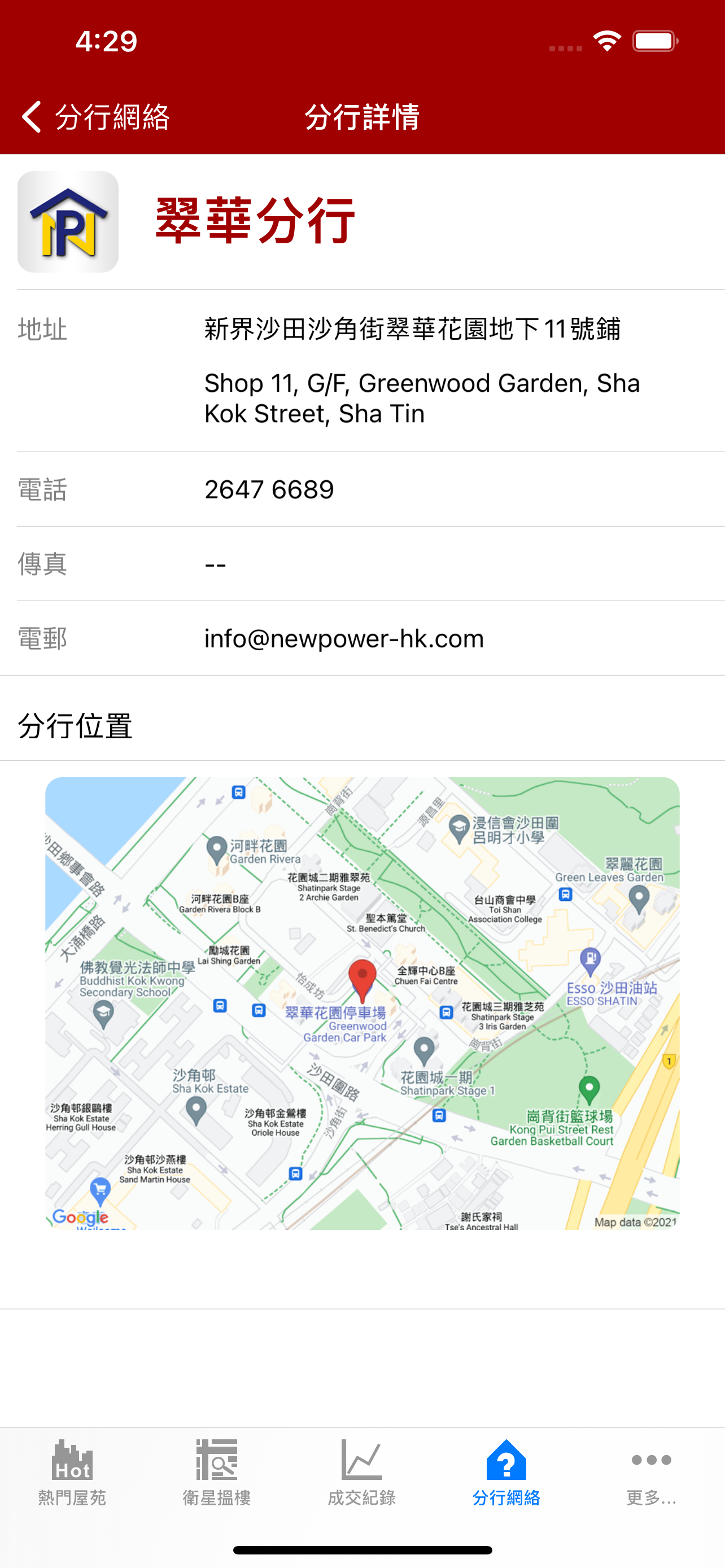This screenshot has height=1568, width=725.
Task: Open the branch location map
Action: click(x=362, y=1002)
